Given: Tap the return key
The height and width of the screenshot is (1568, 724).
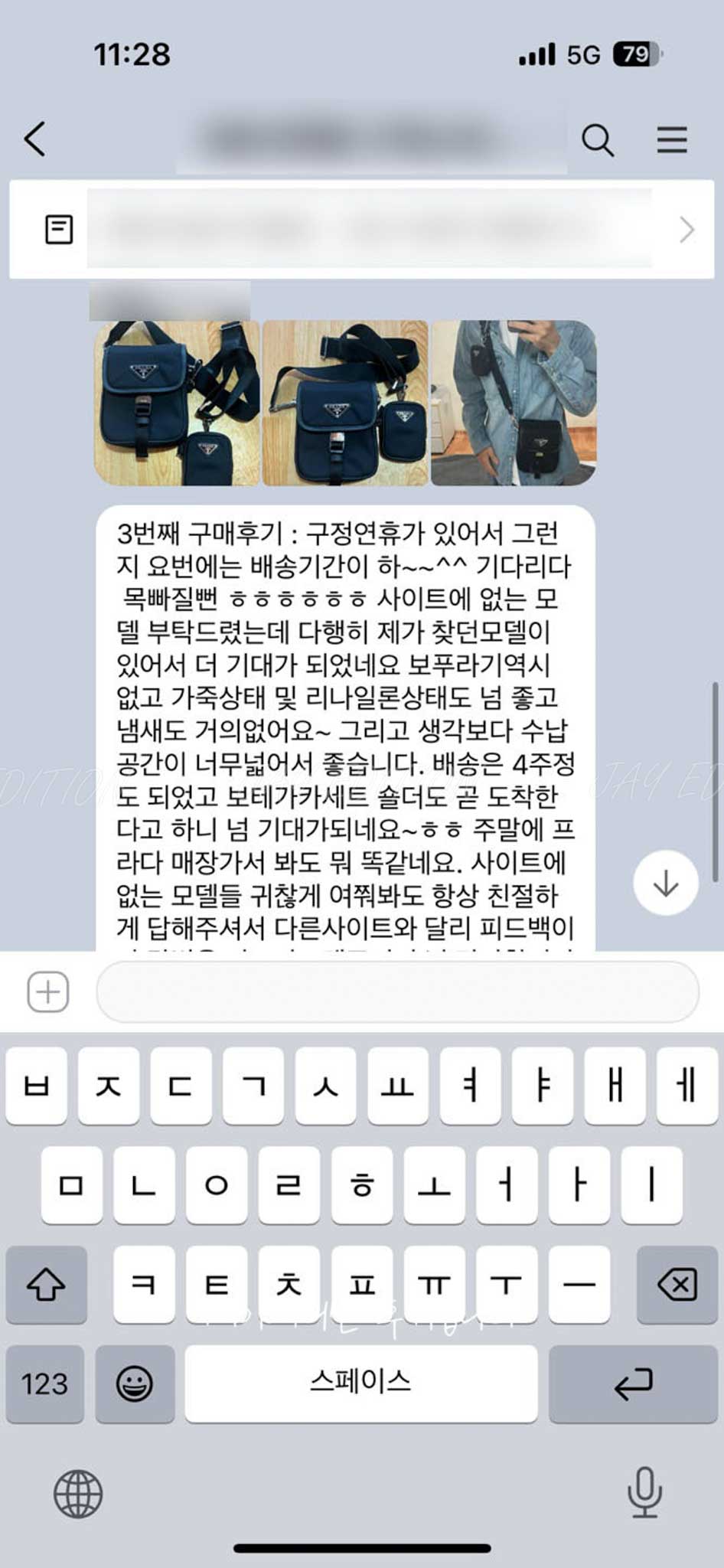Looking at the screenshot, I should pos(632,1383).
